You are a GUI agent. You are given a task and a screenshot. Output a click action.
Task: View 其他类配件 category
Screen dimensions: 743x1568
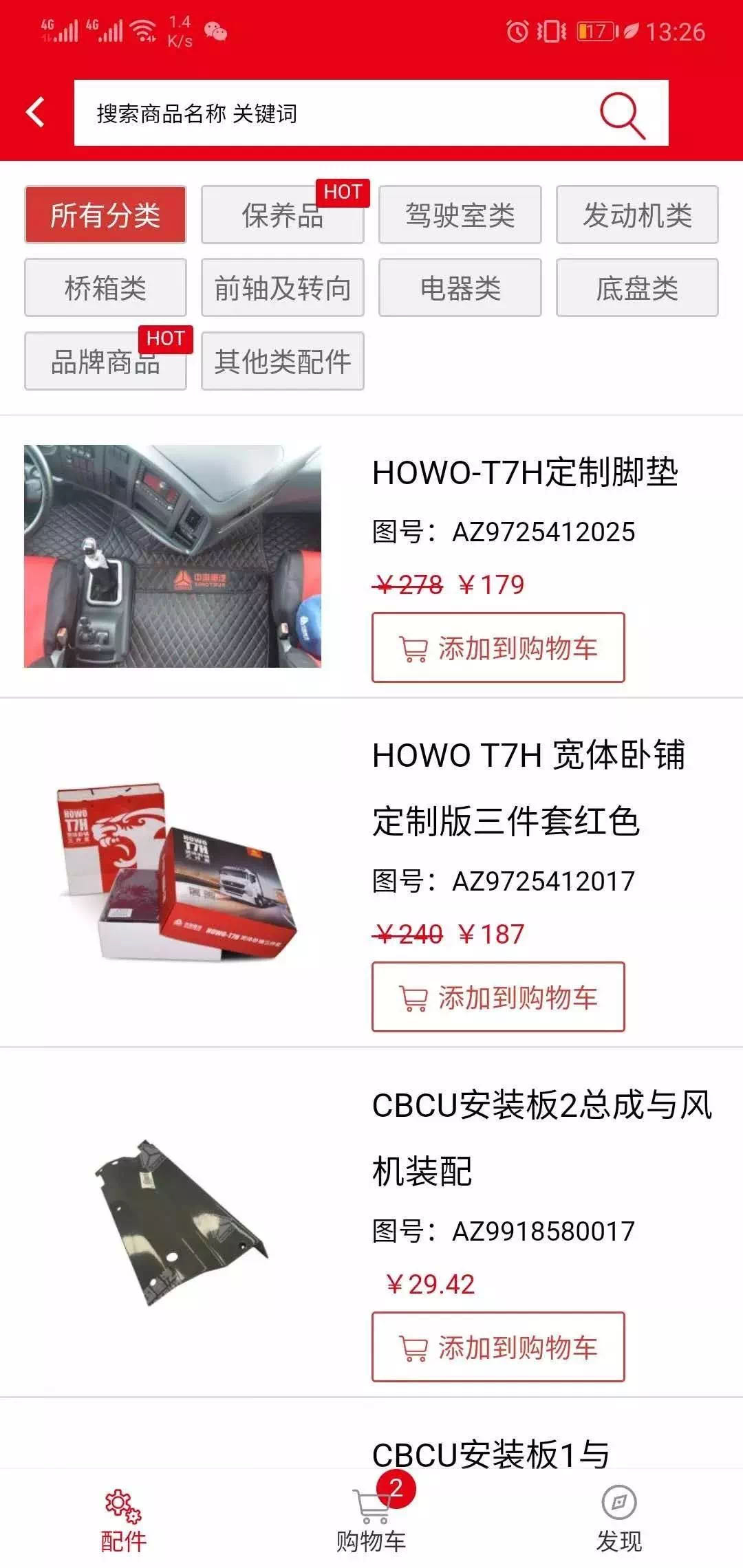282,362
